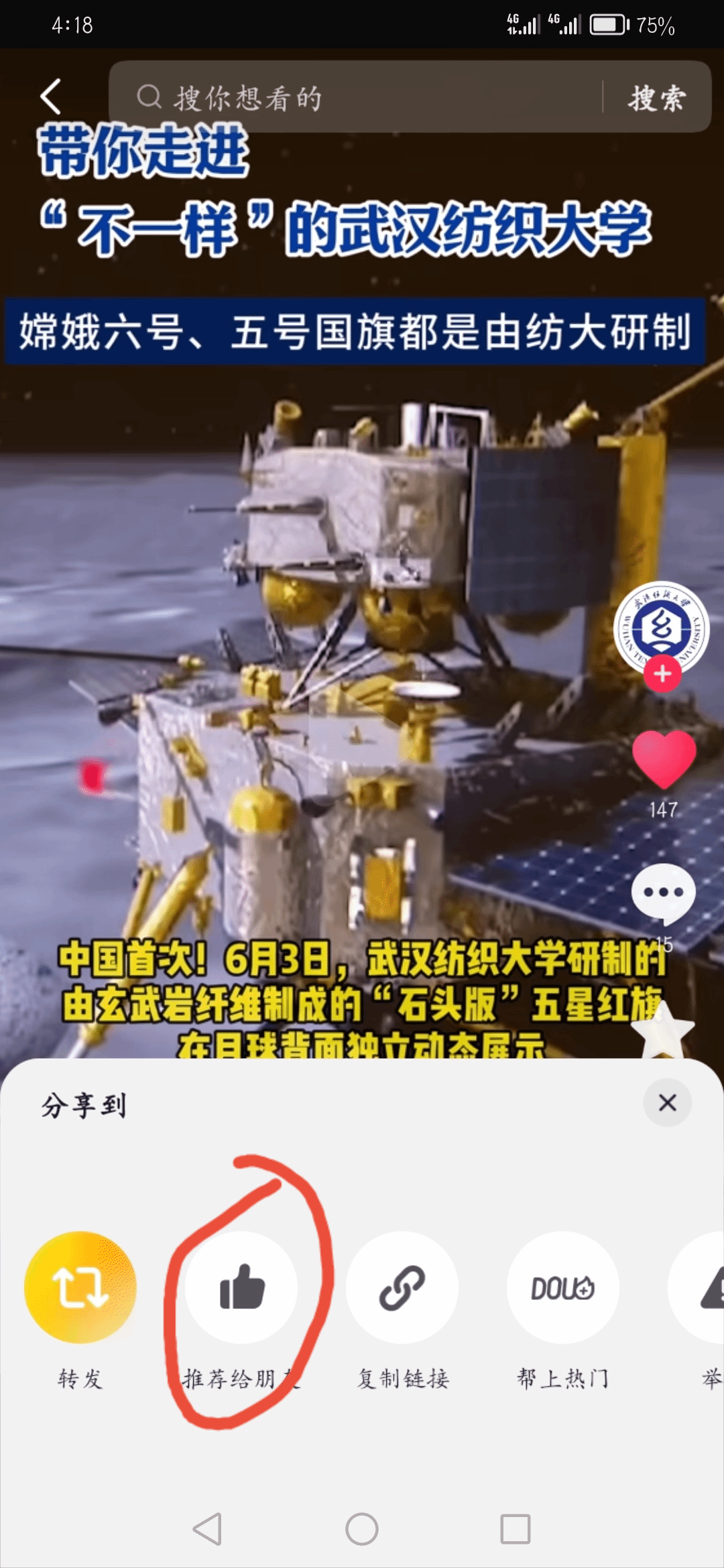Open the Wuhan Textile University profile avatar

click(x=661, y=626)
